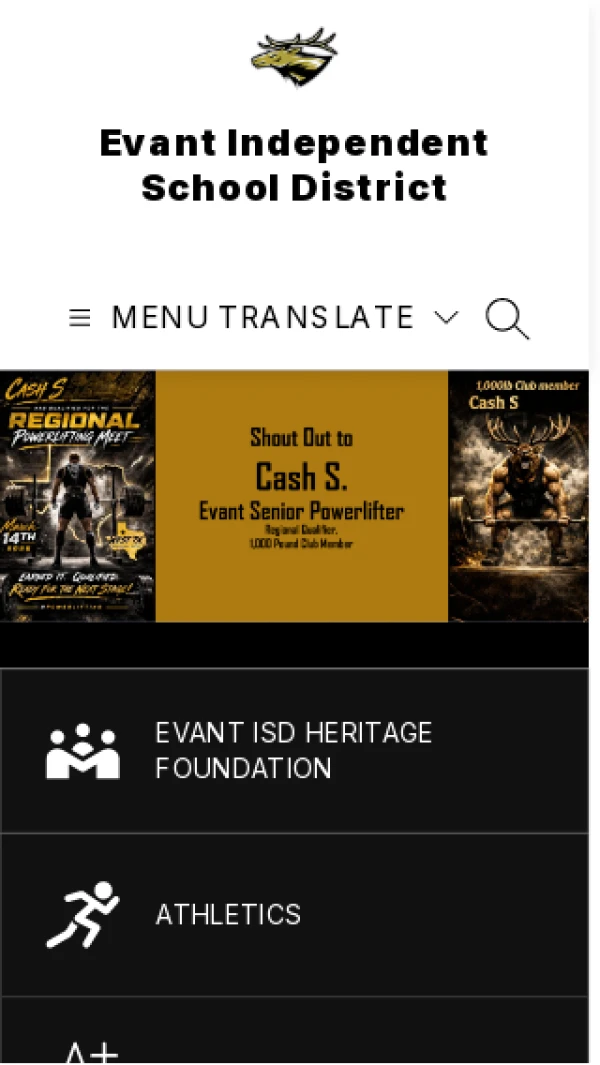Open the Cash S. powerlifter shout-out banner
Image resolution: width=600 pixels, height=1065 pixels.
[x=300, y=496]
